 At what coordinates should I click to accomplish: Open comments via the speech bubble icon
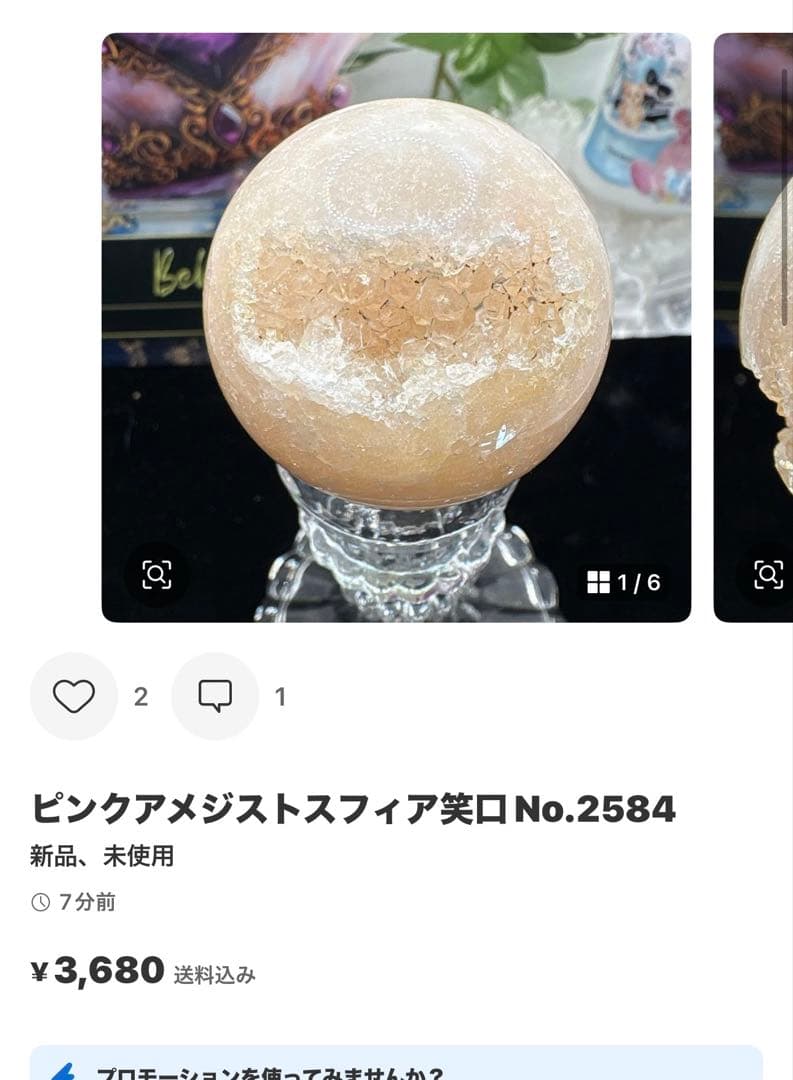(x=213, y=695)
